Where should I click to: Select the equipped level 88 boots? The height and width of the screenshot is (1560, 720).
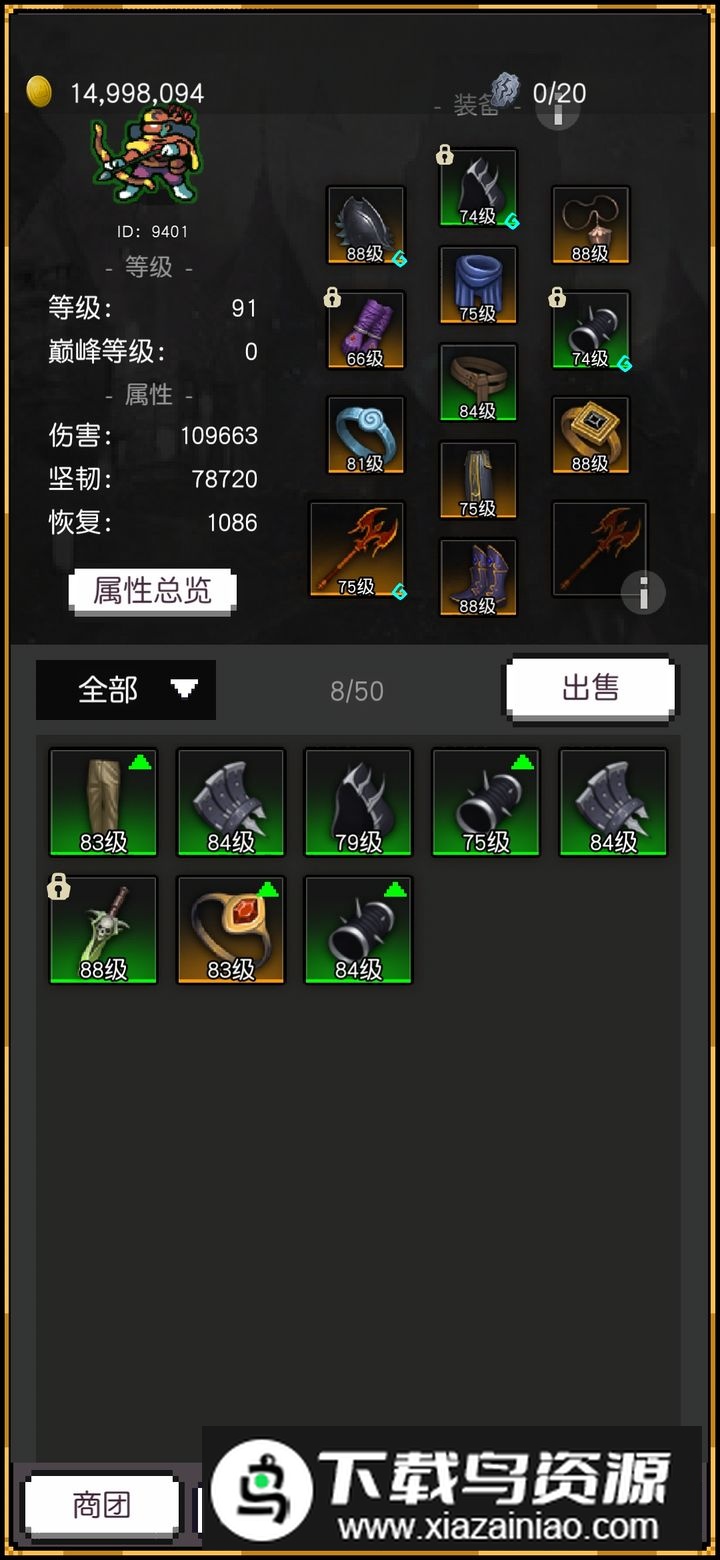(x=478, y=578)
